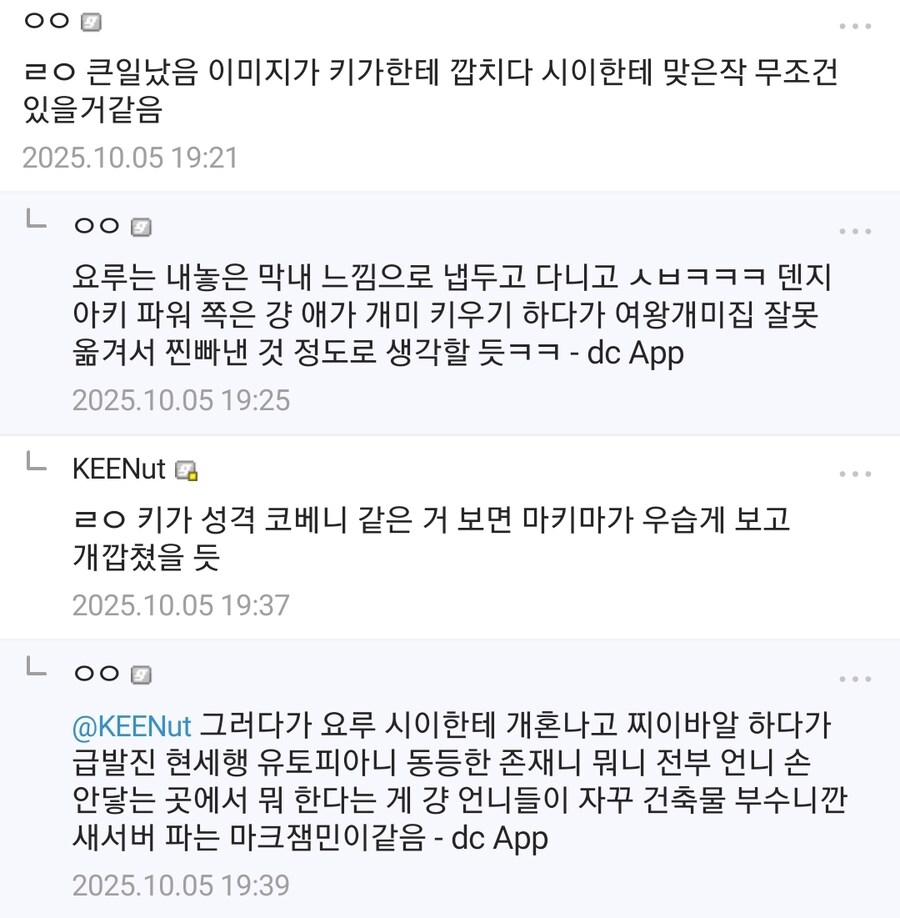
Task: Click the gallery badge icon beside the top ㅇㅇ nickname
Action: pyautogui.click(x=90, y=19)
